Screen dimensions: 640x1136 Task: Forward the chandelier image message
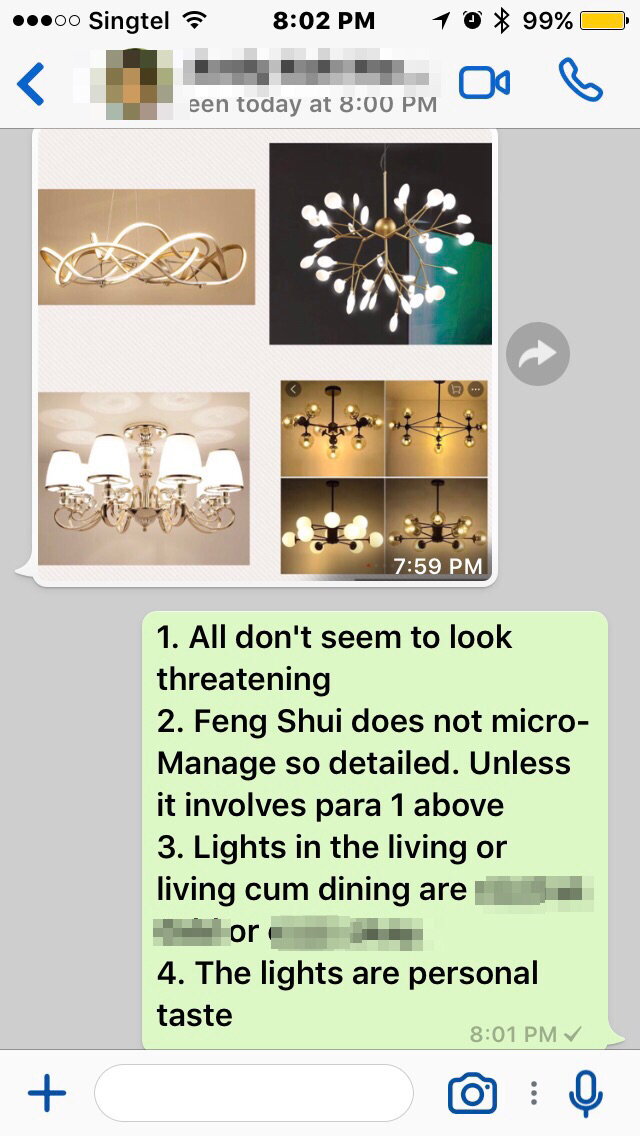click(x=538, y=354)
